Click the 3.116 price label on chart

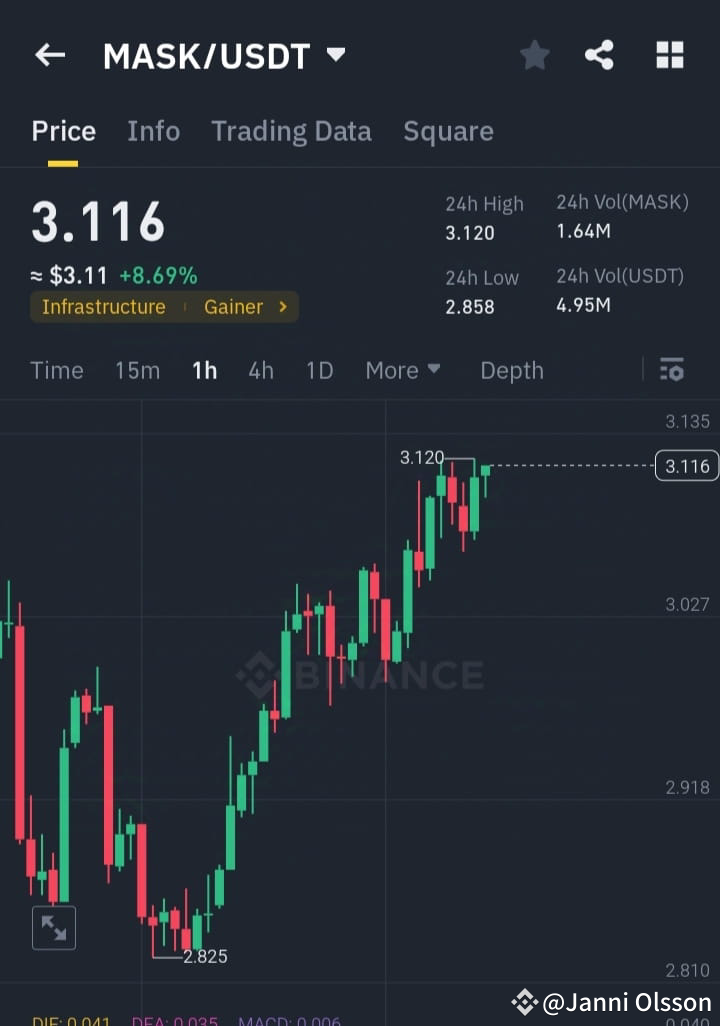[686, 465]
